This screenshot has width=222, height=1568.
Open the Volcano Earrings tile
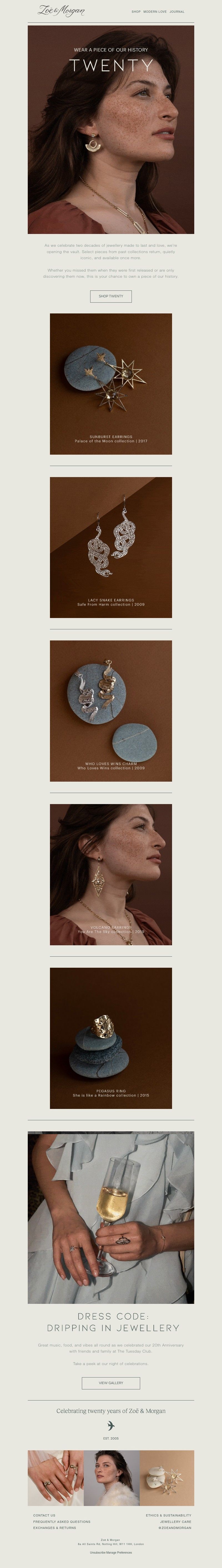[x=111, y=874]
